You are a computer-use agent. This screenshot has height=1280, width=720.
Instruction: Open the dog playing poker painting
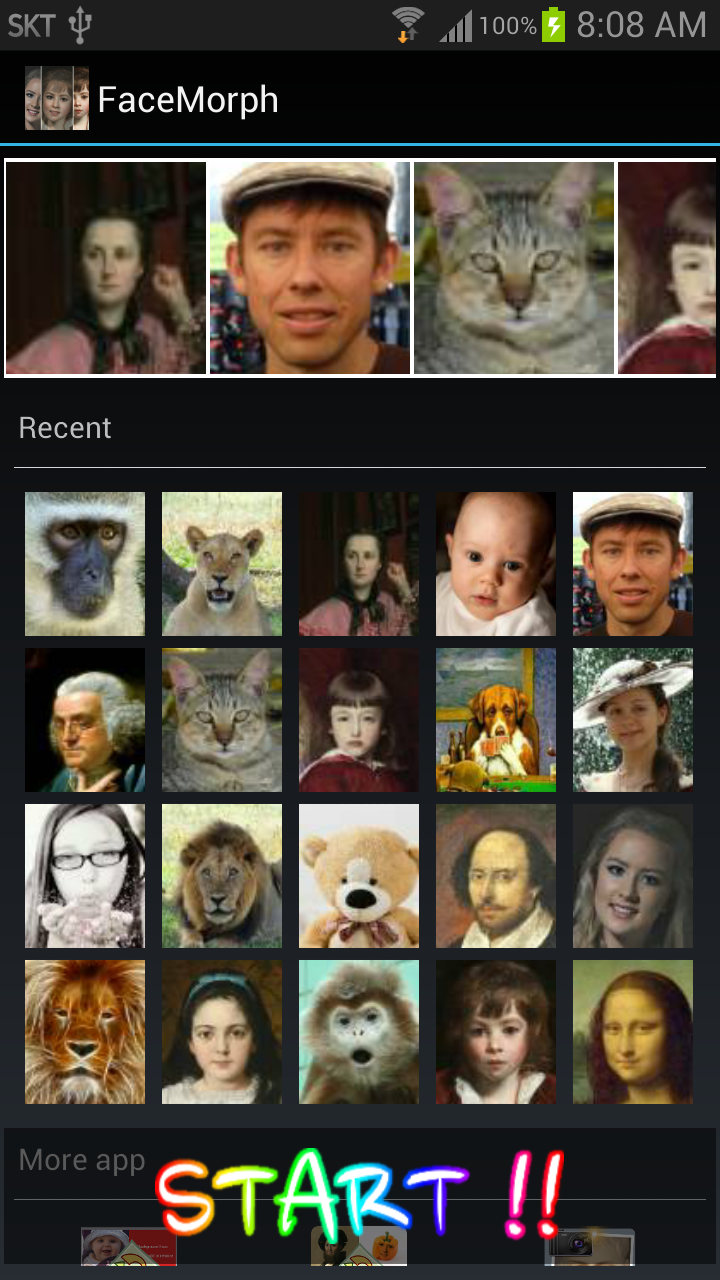495,720
